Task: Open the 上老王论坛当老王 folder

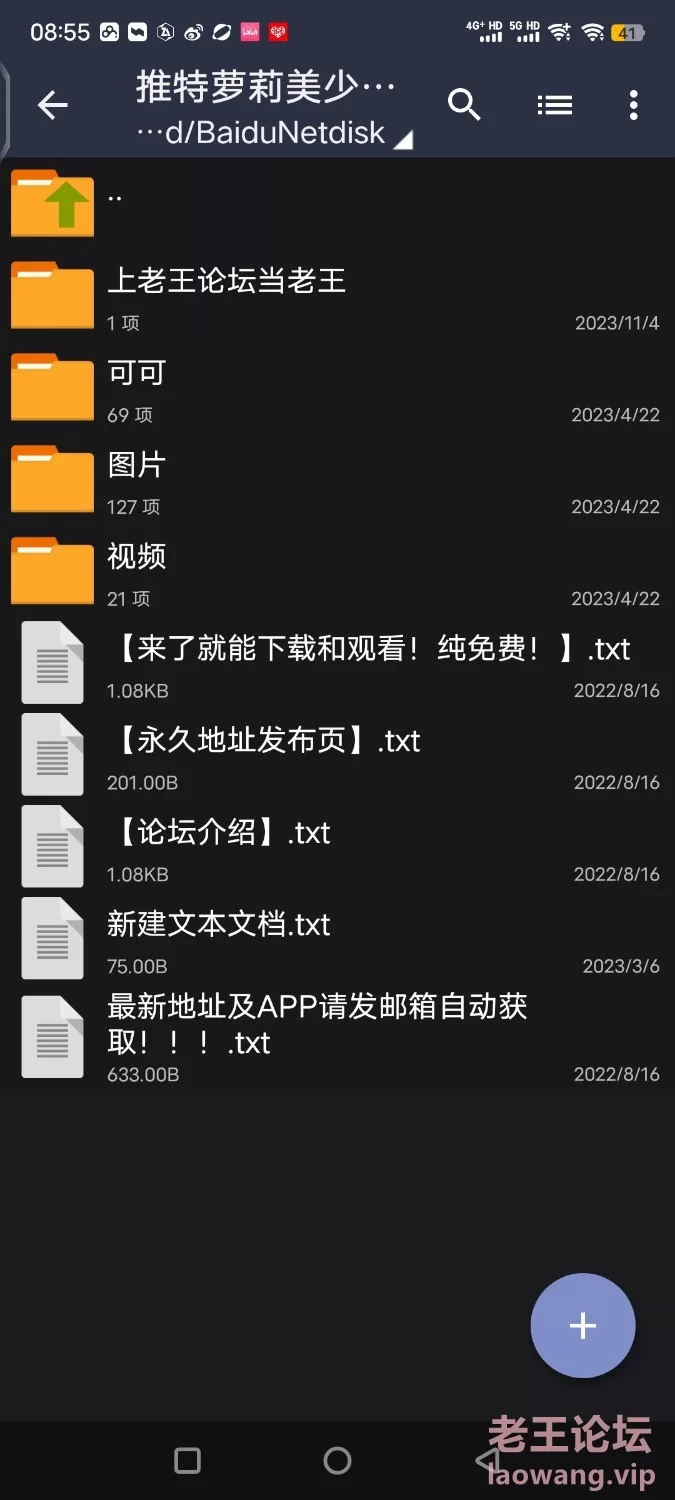Action: (x=337, y=296)
